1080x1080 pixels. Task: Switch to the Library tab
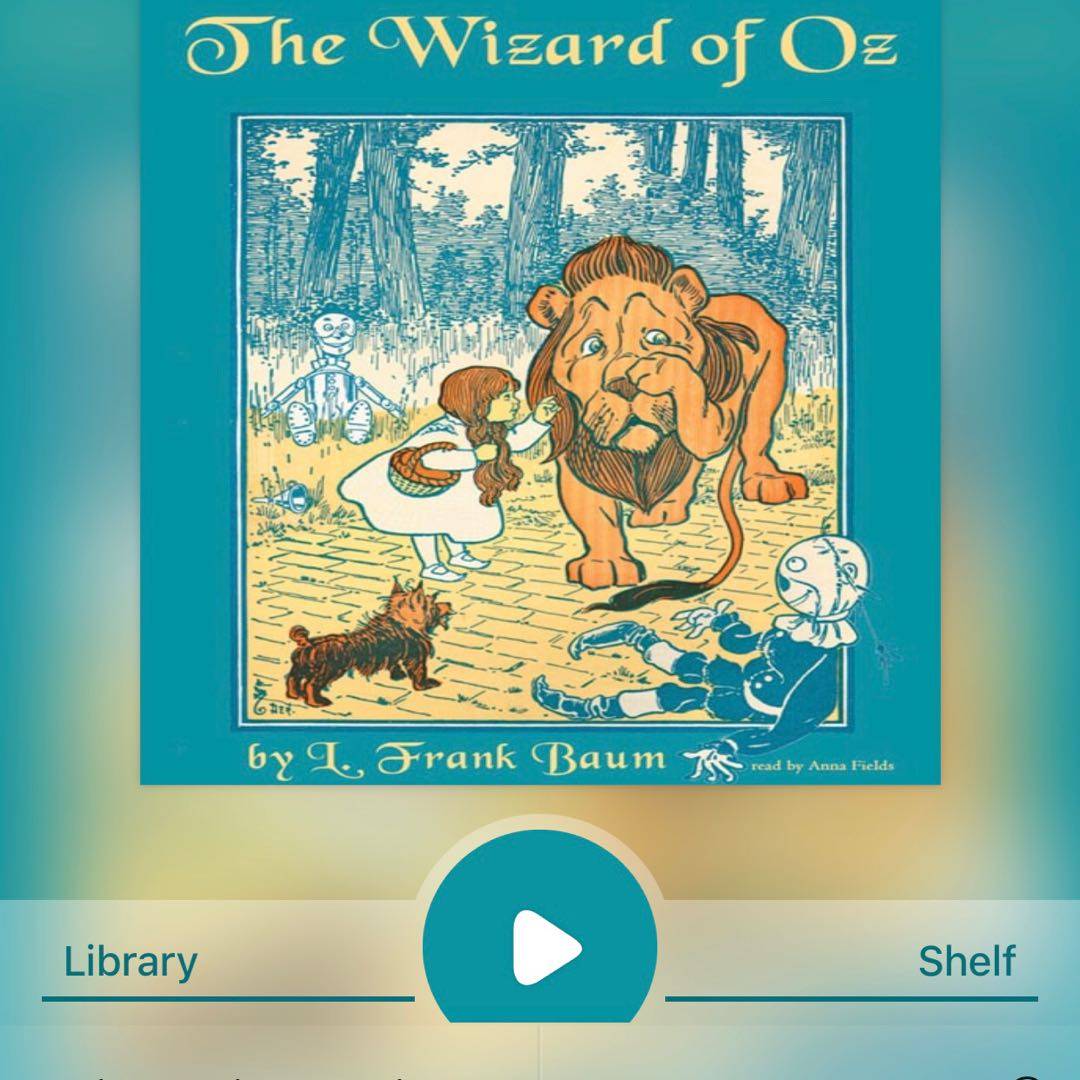click(131, 962)
